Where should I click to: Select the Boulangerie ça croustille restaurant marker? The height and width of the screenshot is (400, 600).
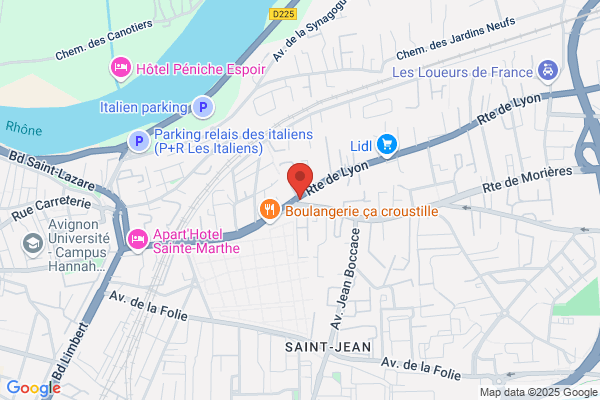tap(270, 211)
